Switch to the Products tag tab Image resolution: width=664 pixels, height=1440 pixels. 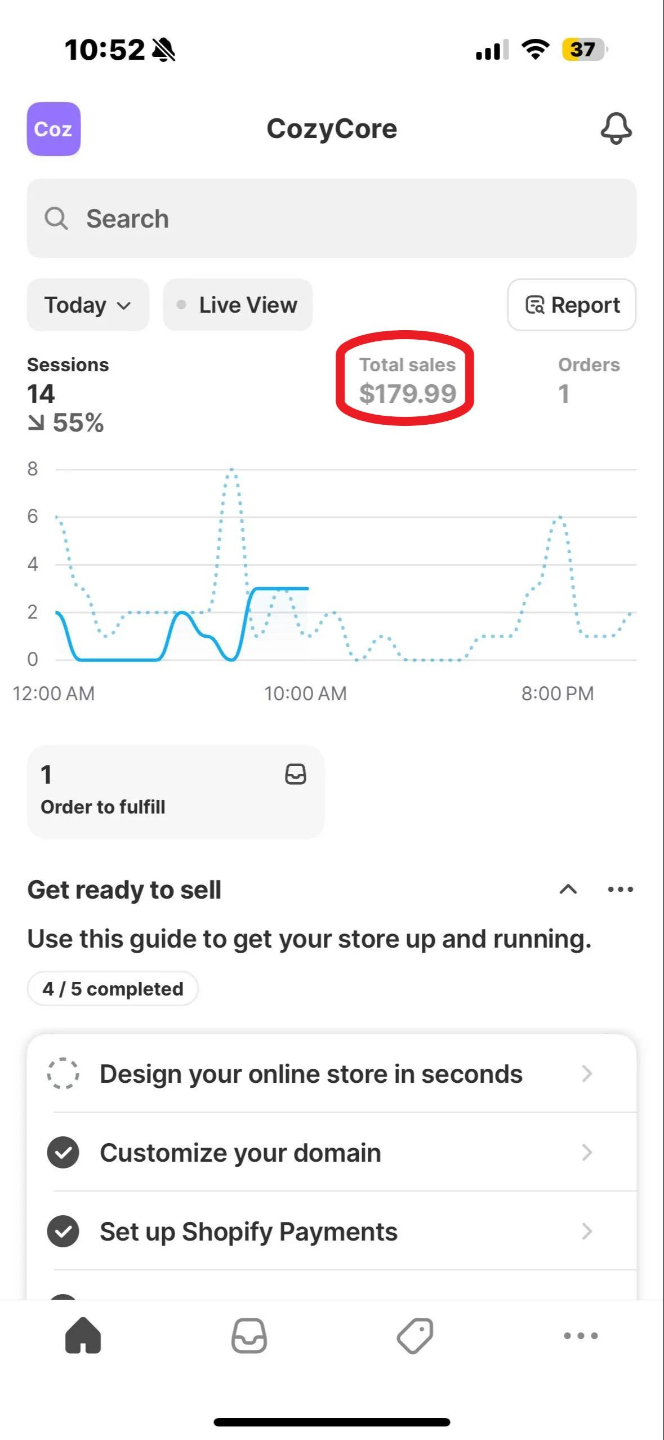click(415, 1335)
